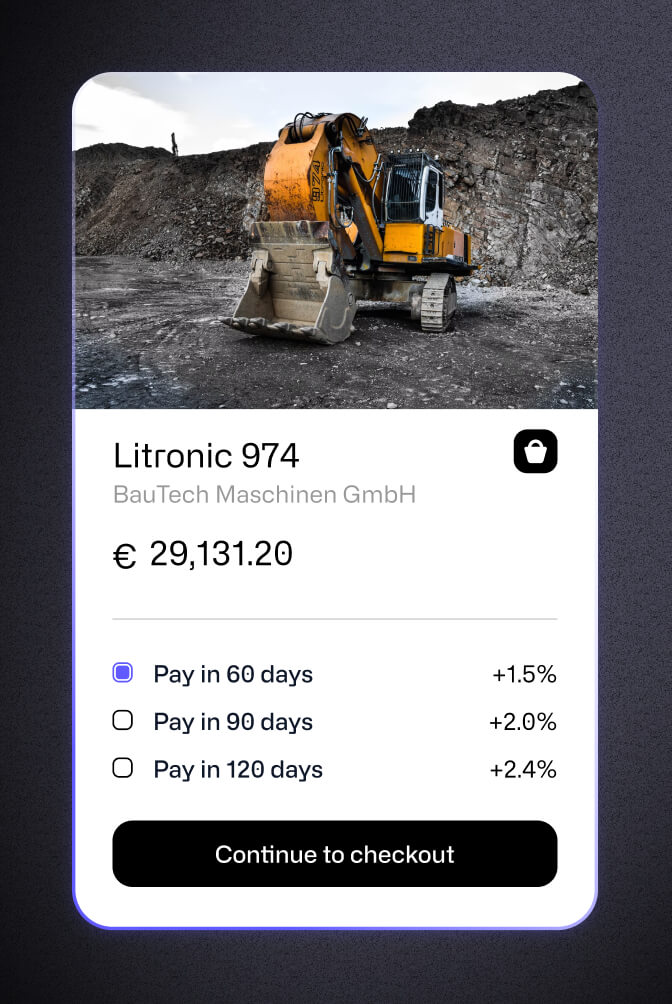Open the shopping bag icon
This screenshot has height=1004, width=672.
tap(535, 452)
